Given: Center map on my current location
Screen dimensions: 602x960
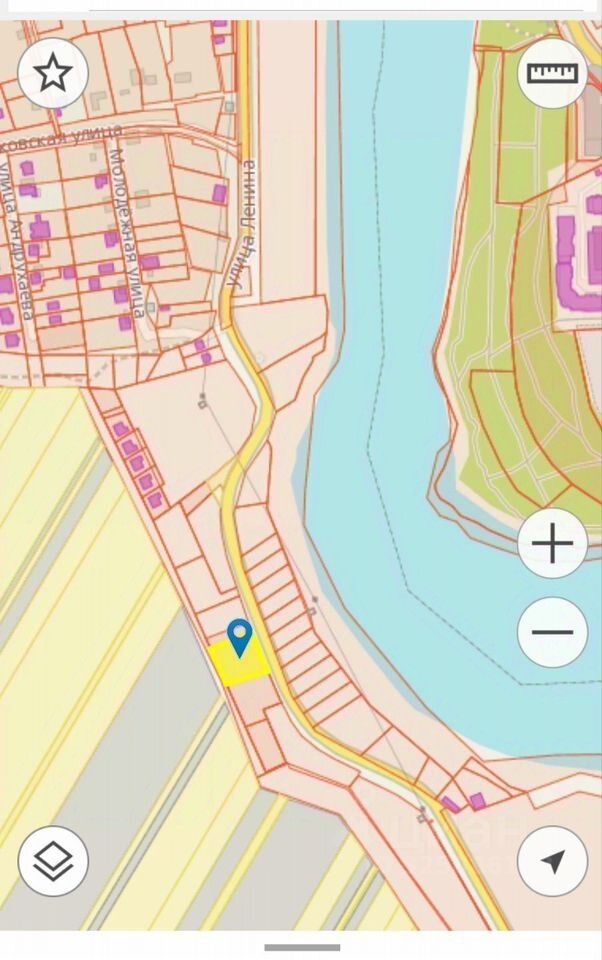Looking at the screenshot, I should click(552, 860).
